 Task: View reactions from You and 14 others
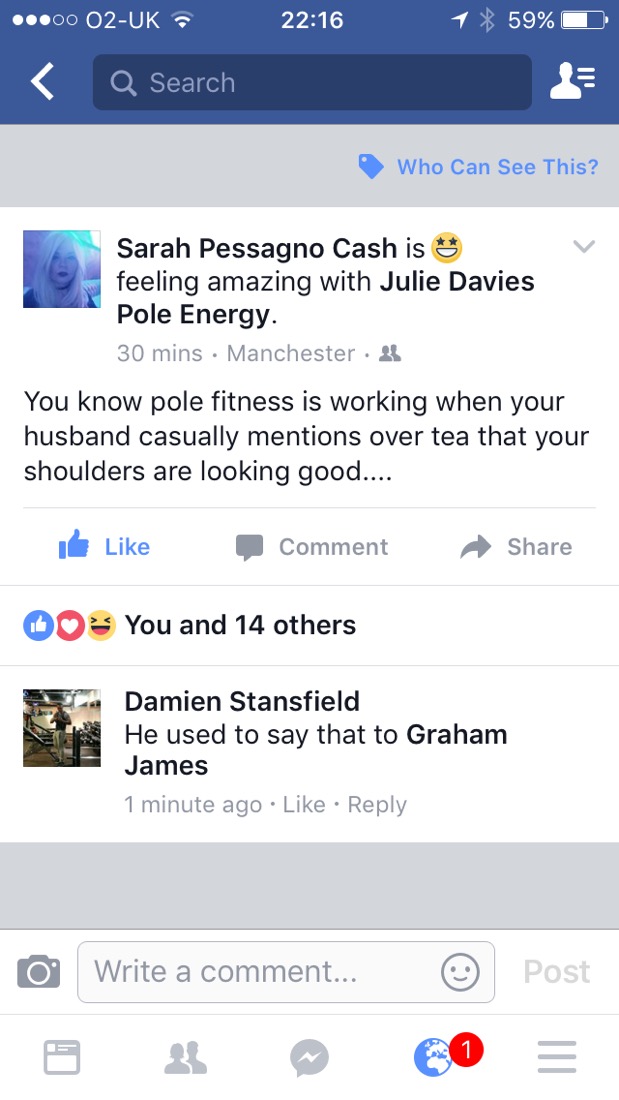(x=190, y=625)
